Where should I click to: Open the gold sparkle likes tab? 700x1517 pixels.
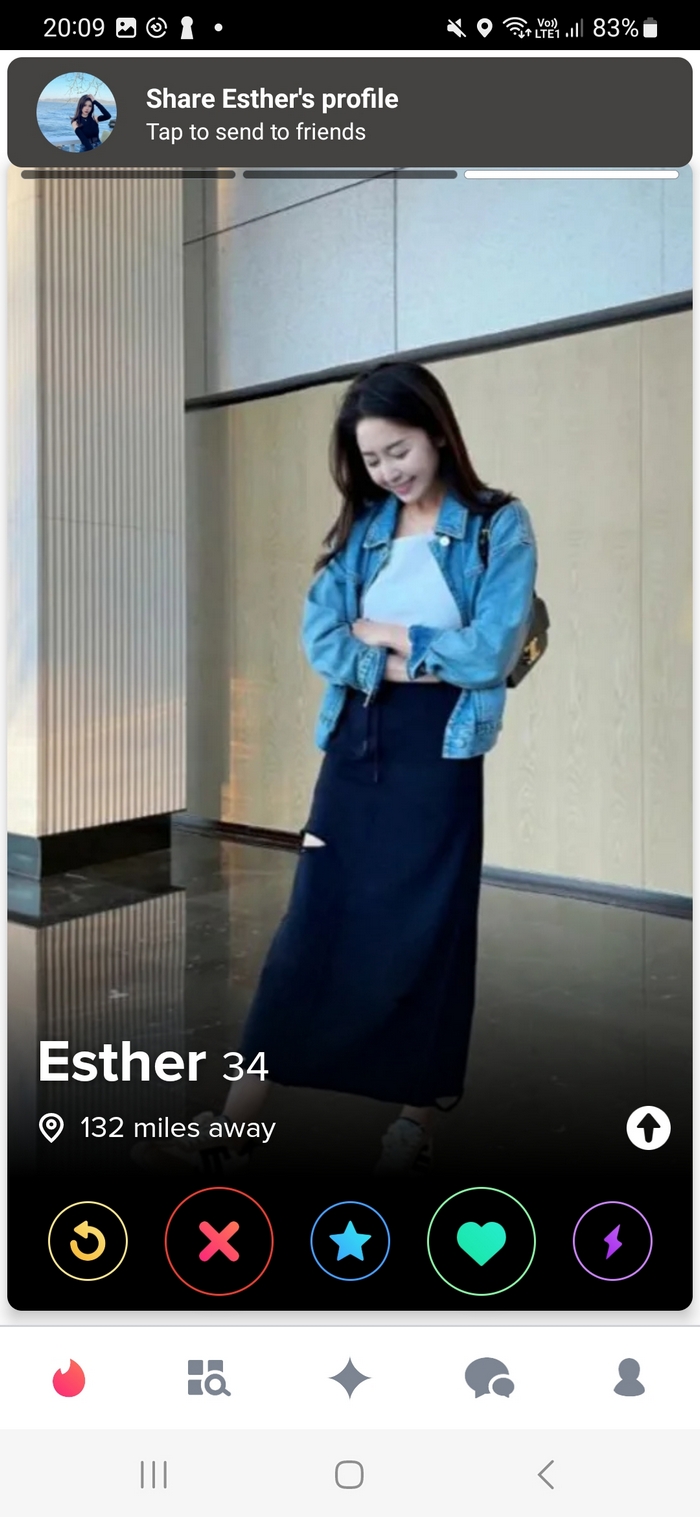pyautogui.click(x=350, y=1378)
